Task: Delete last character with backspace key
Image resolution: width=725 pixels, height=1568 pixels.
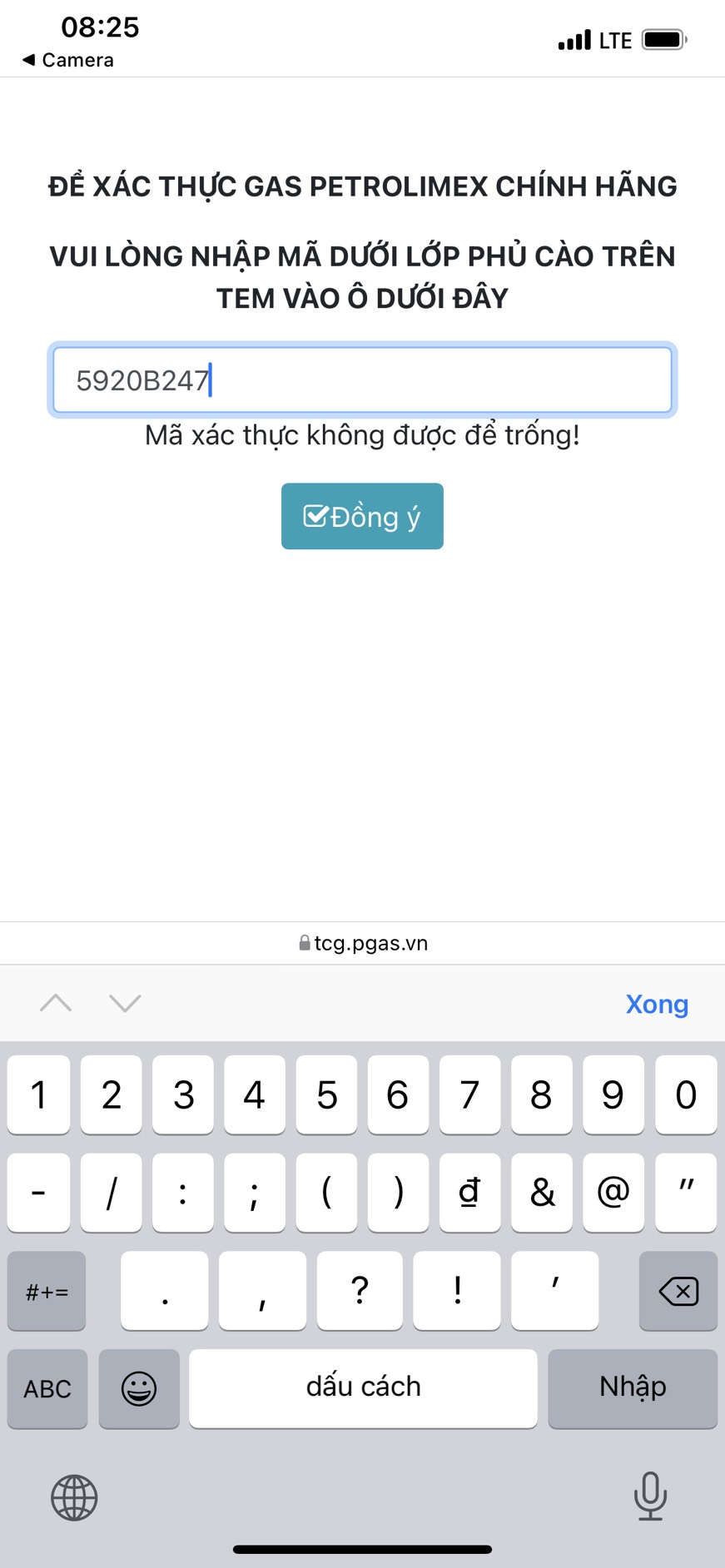Action: [x=678, y=1291]
